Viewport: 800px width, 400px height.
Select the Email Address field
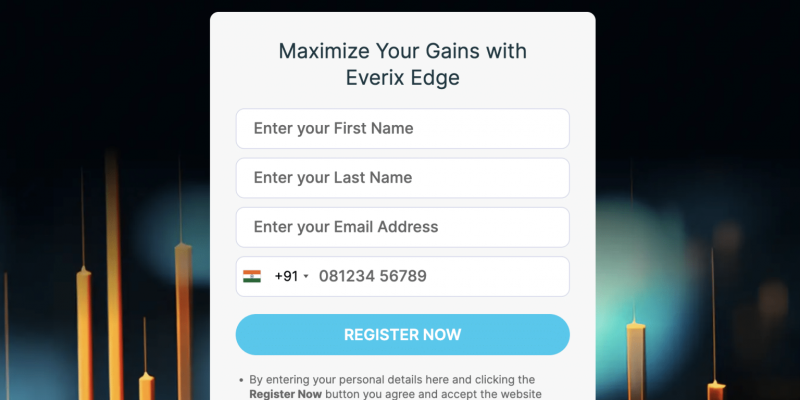tap(402, 227)
